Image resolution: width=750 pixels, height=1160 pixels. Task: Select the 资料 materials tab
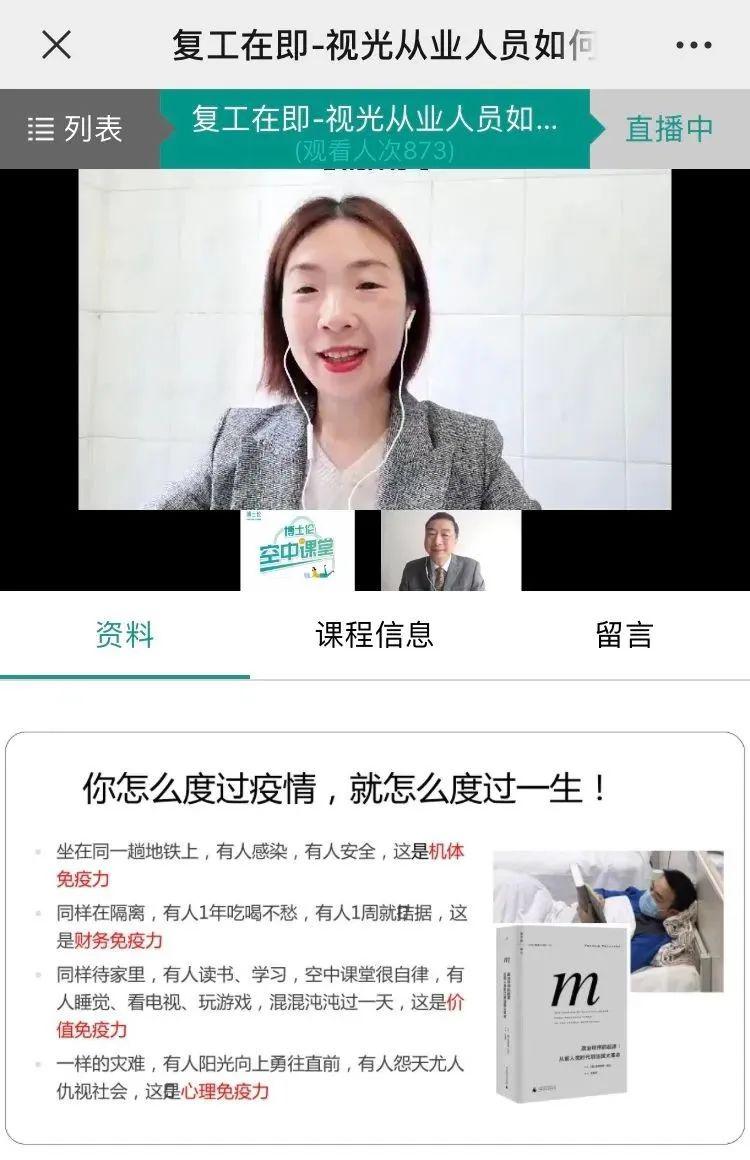click(x=125, y=634)
